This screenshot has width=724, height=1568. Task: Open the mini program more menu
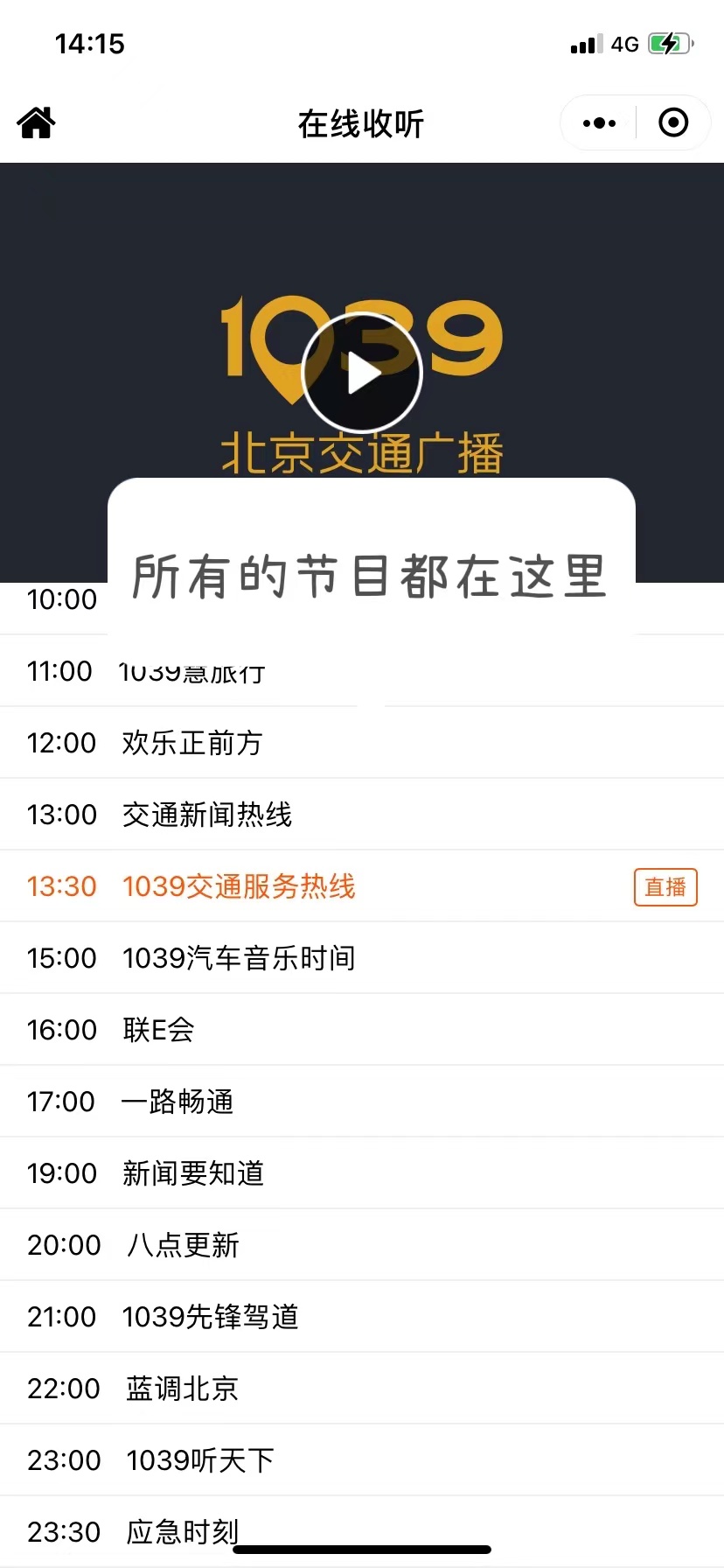(599, 123)
